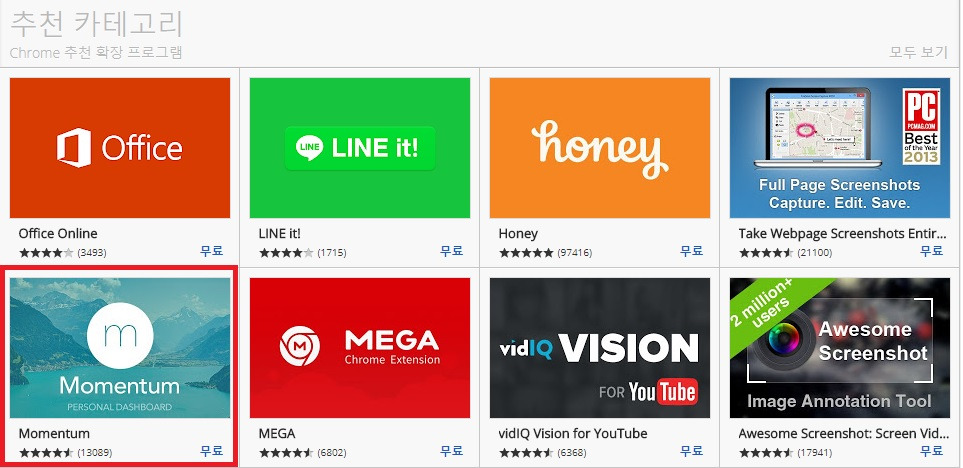The image size is (963, 468).
Task: Tap 모두 보기 to view all
Action: click(x=917, y=52)
